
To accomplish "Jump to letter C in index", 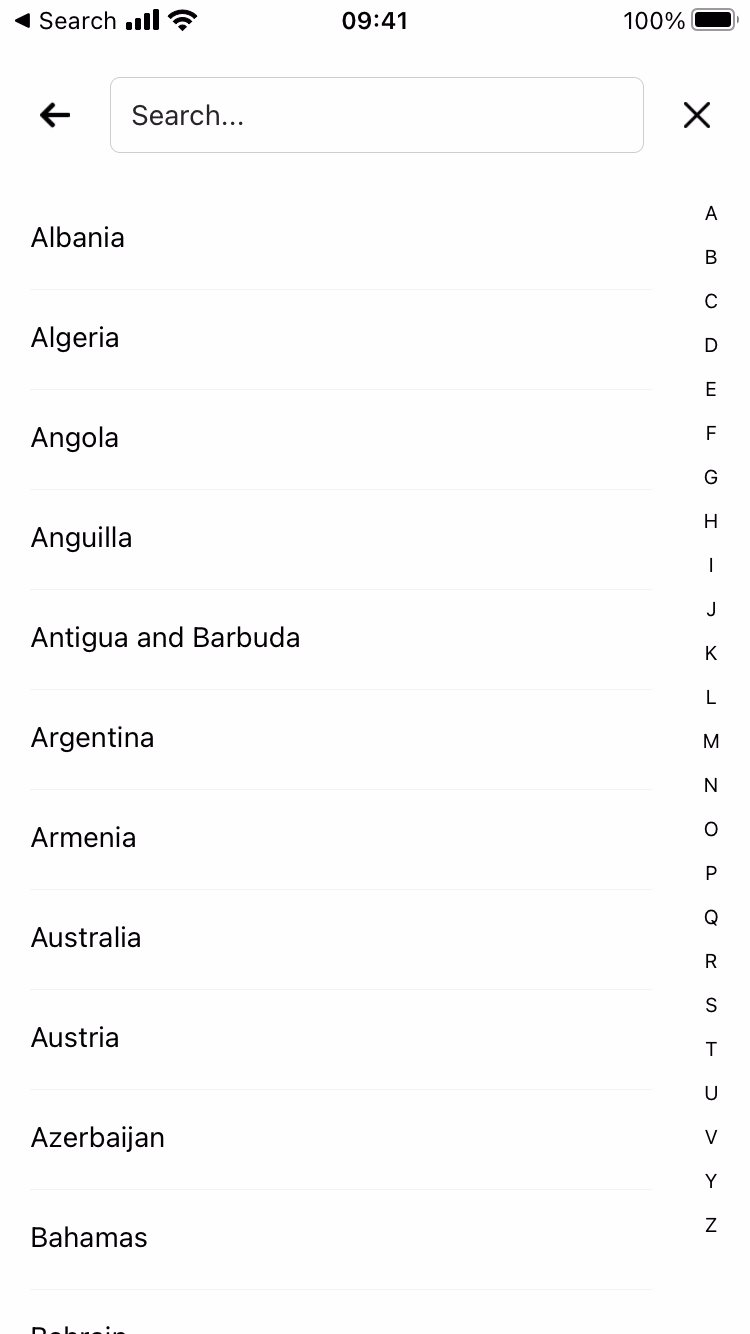I will point(711,301).
